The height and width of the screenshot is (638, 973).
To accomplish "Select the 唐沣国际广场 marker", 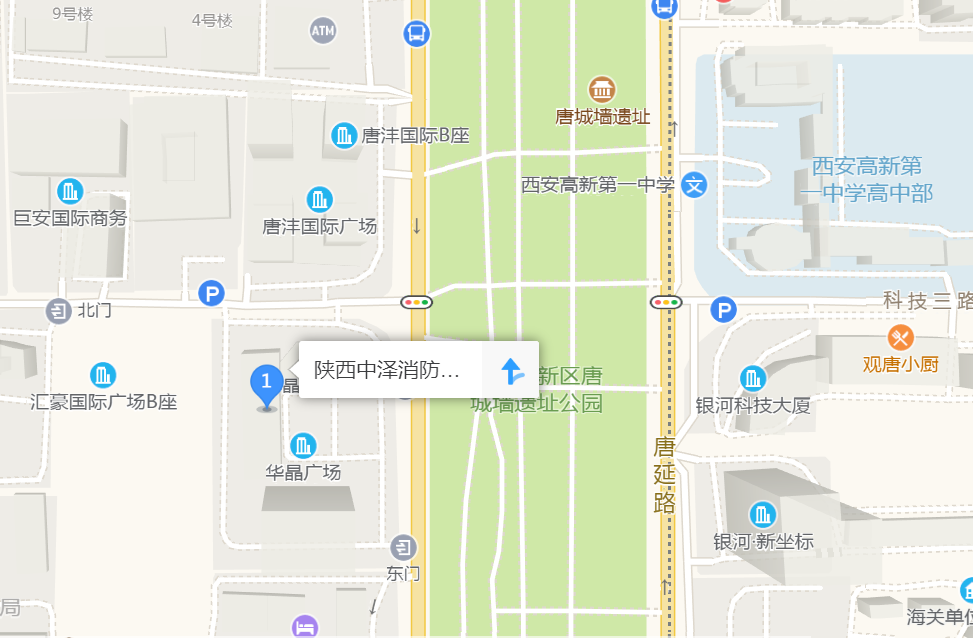I will (320, 199).
